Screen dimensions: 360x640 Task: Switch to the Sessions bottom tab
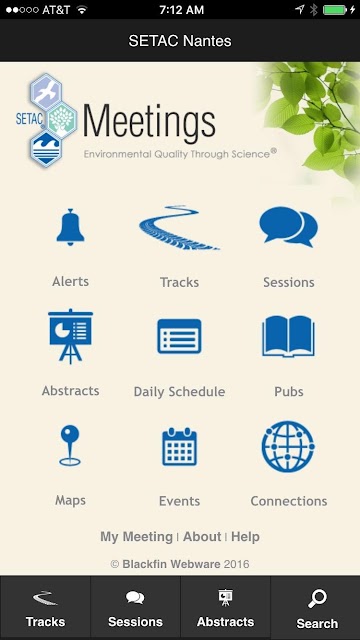[x=136, y=608]
